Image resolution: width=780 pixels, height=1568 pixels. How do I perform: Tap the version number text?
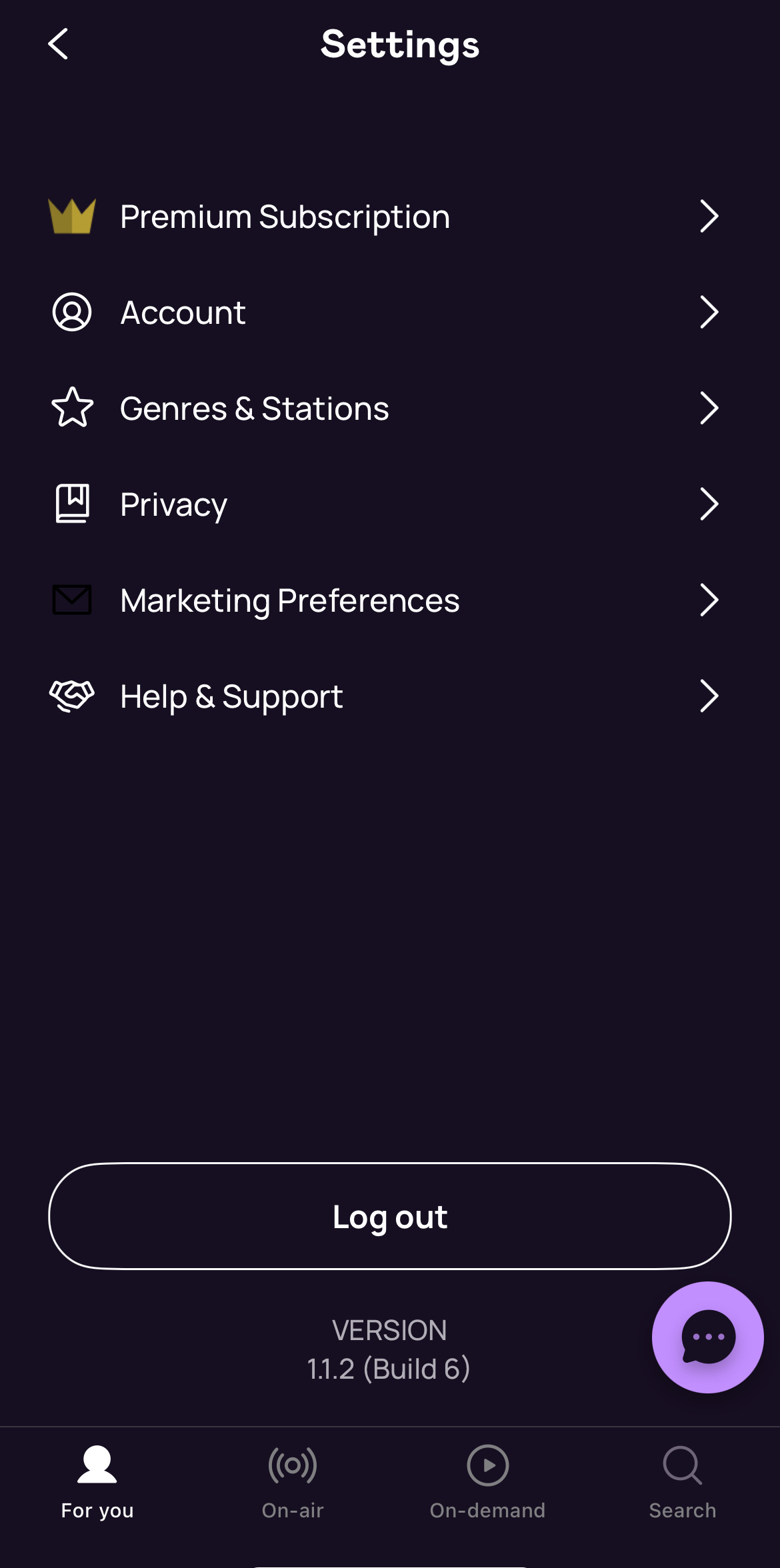click(x=390, y=1367)
